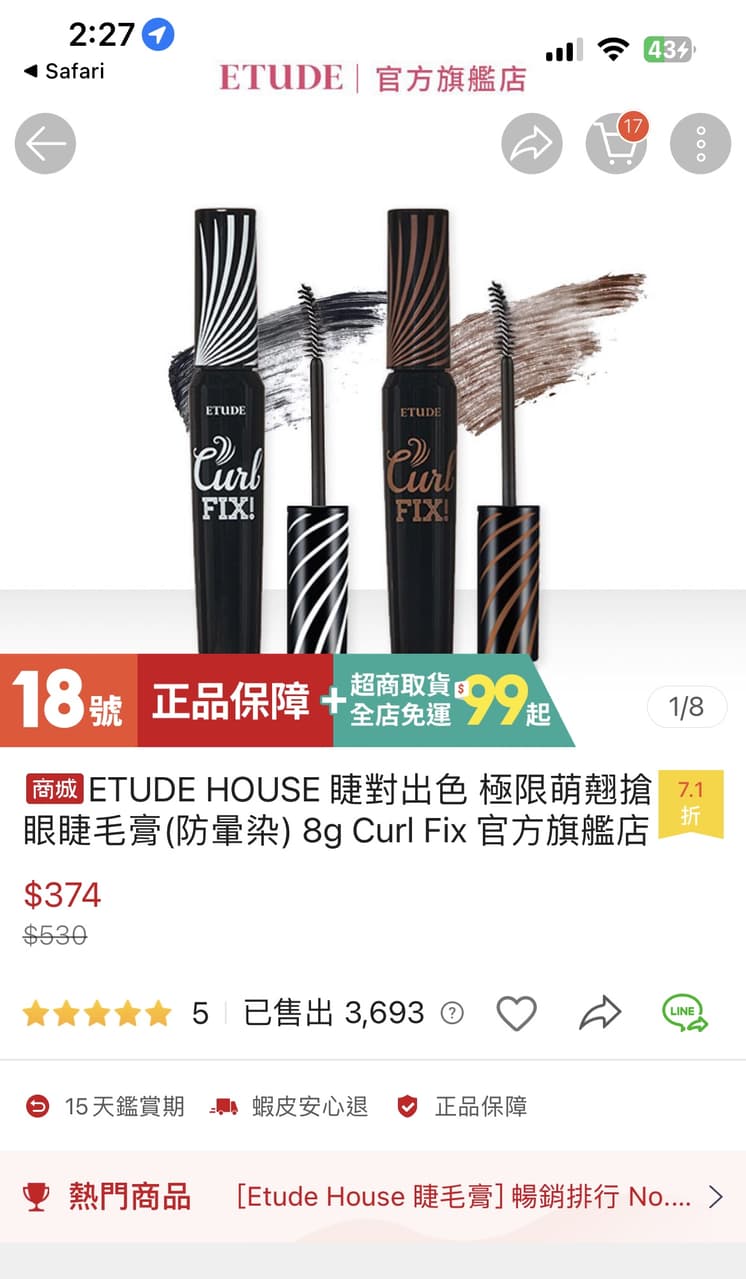
Task: Share product via top share icon
Action: pyautogui.click(x=532, y=144)
